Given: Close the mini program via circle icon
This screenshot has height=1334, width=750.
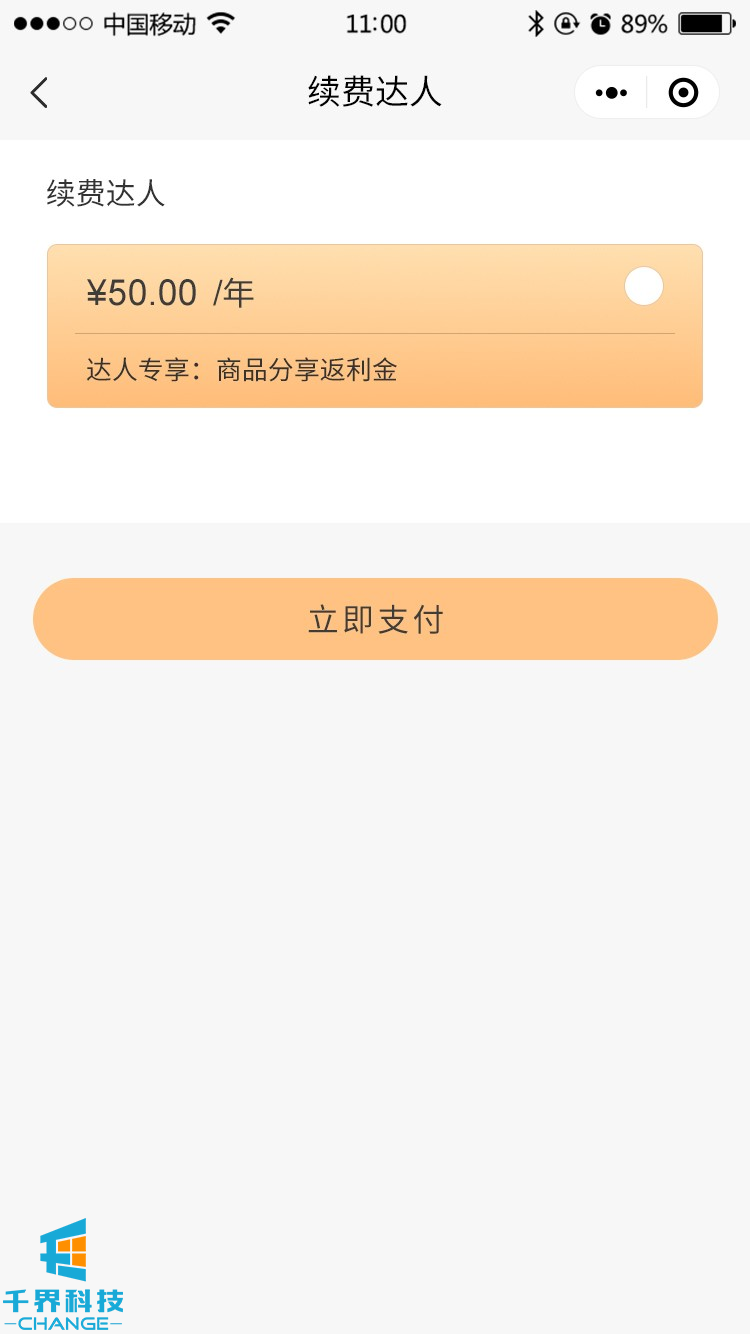Looking at the screenshot, I should point(683,93).
